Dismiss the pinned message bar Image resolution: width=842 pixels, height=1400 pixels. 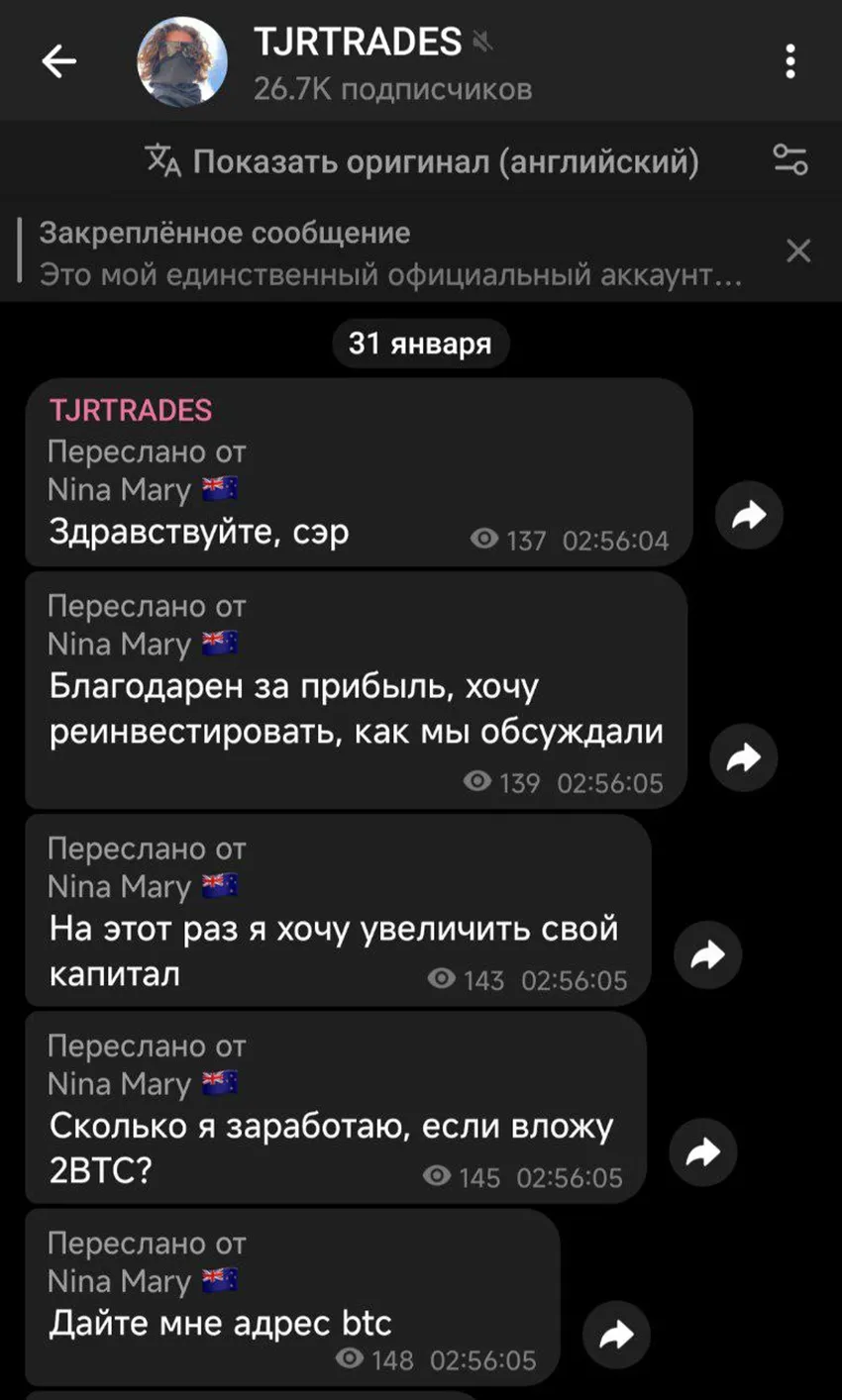[x=798, y=250]
